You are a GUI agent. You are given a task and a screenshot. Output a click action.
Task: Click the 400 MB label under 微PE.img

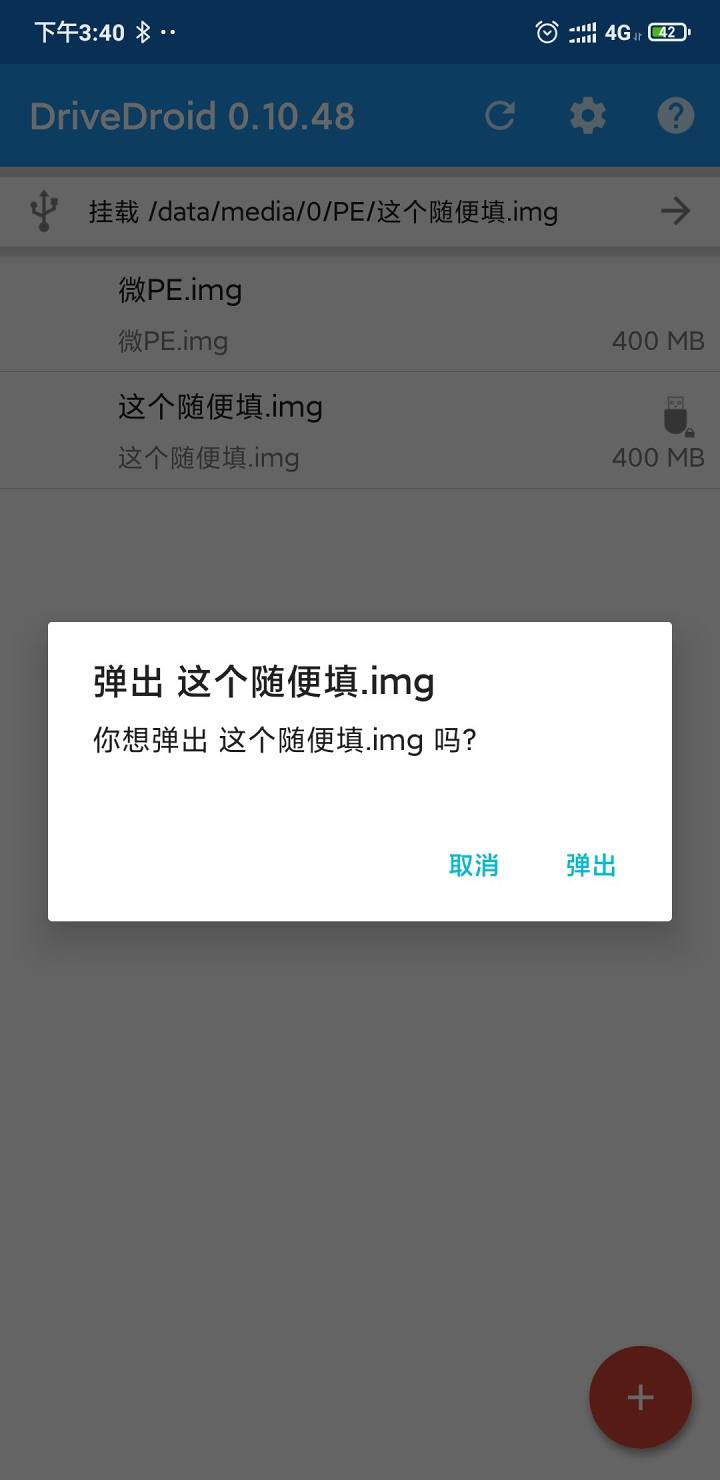[657, 340]
